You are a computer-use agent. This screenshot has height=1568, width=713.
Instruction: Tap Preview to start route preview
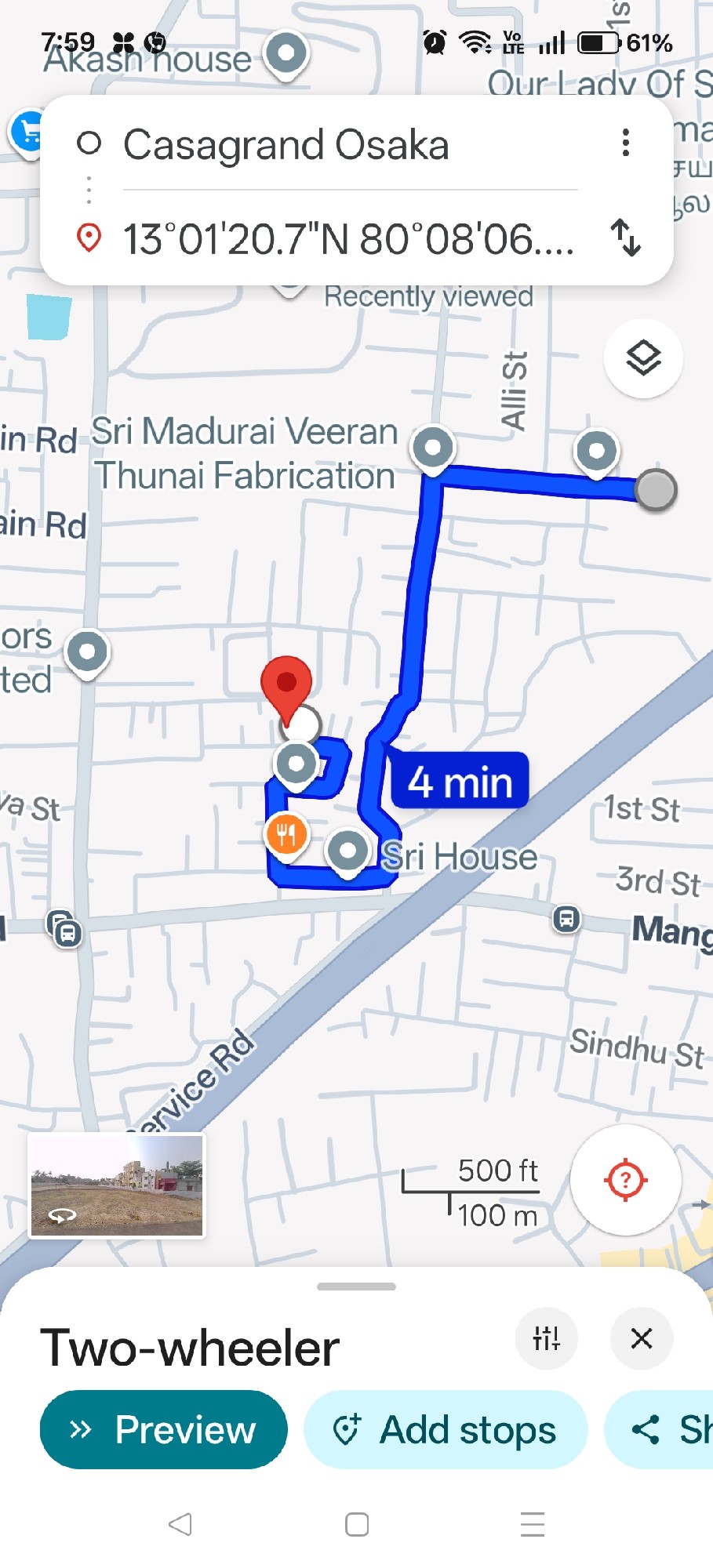[162, 1429]
